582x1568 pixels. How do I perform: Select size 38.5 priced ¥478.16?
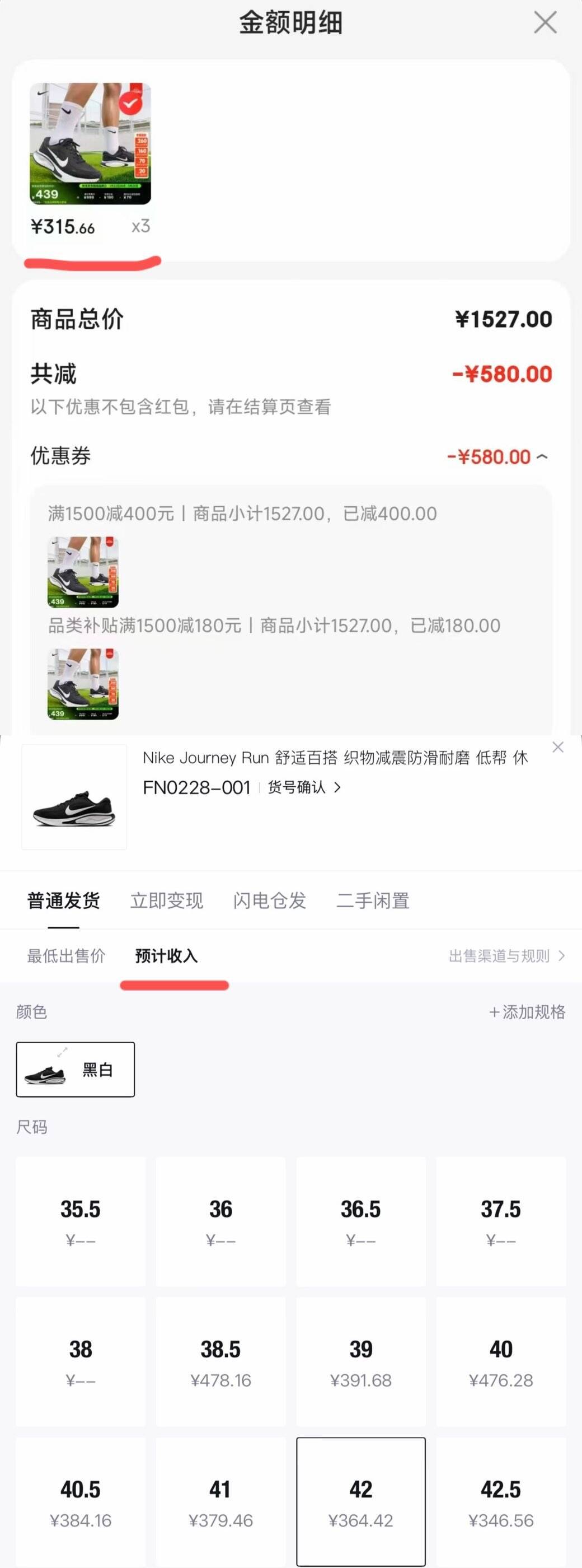(220, 1362)
